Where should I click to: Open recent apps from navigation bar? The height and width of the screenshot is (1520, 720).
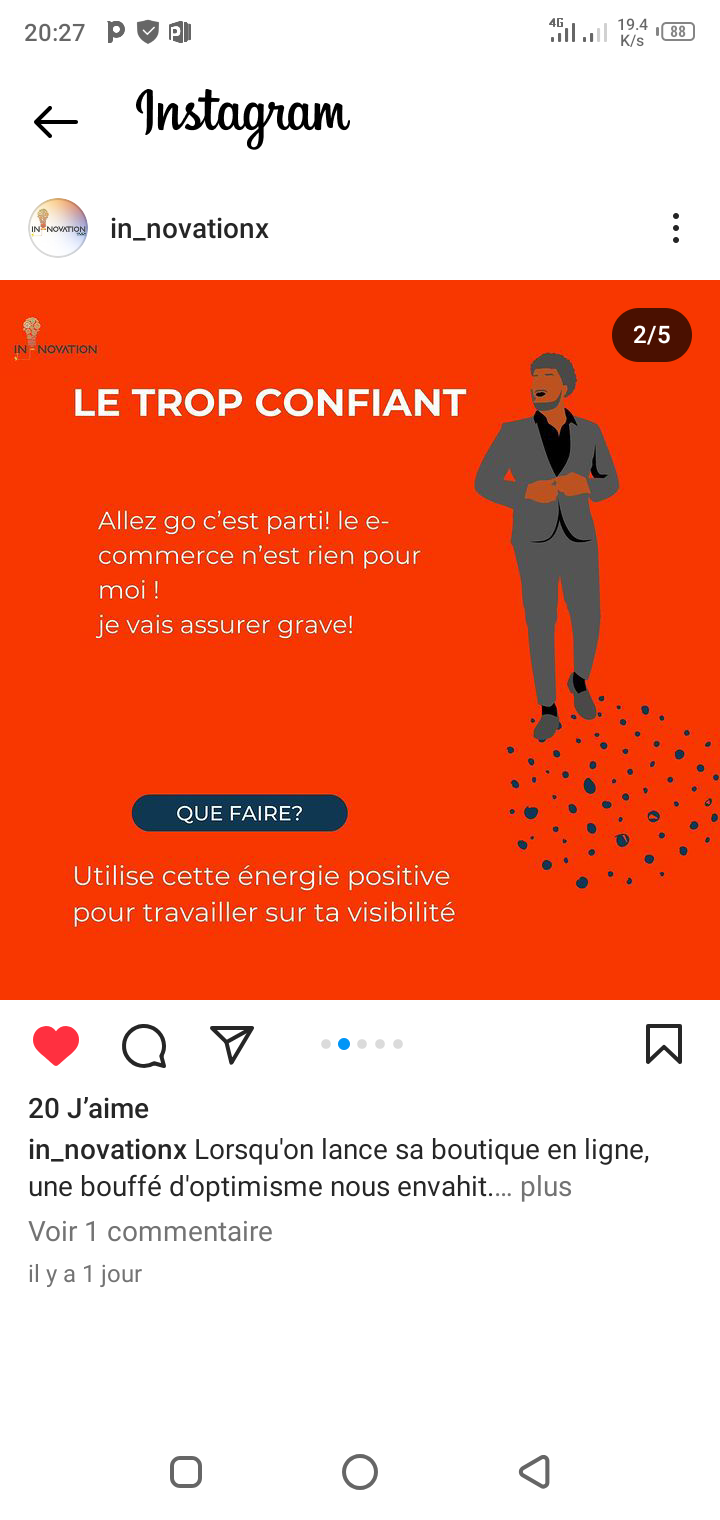tap(186, 1472)
